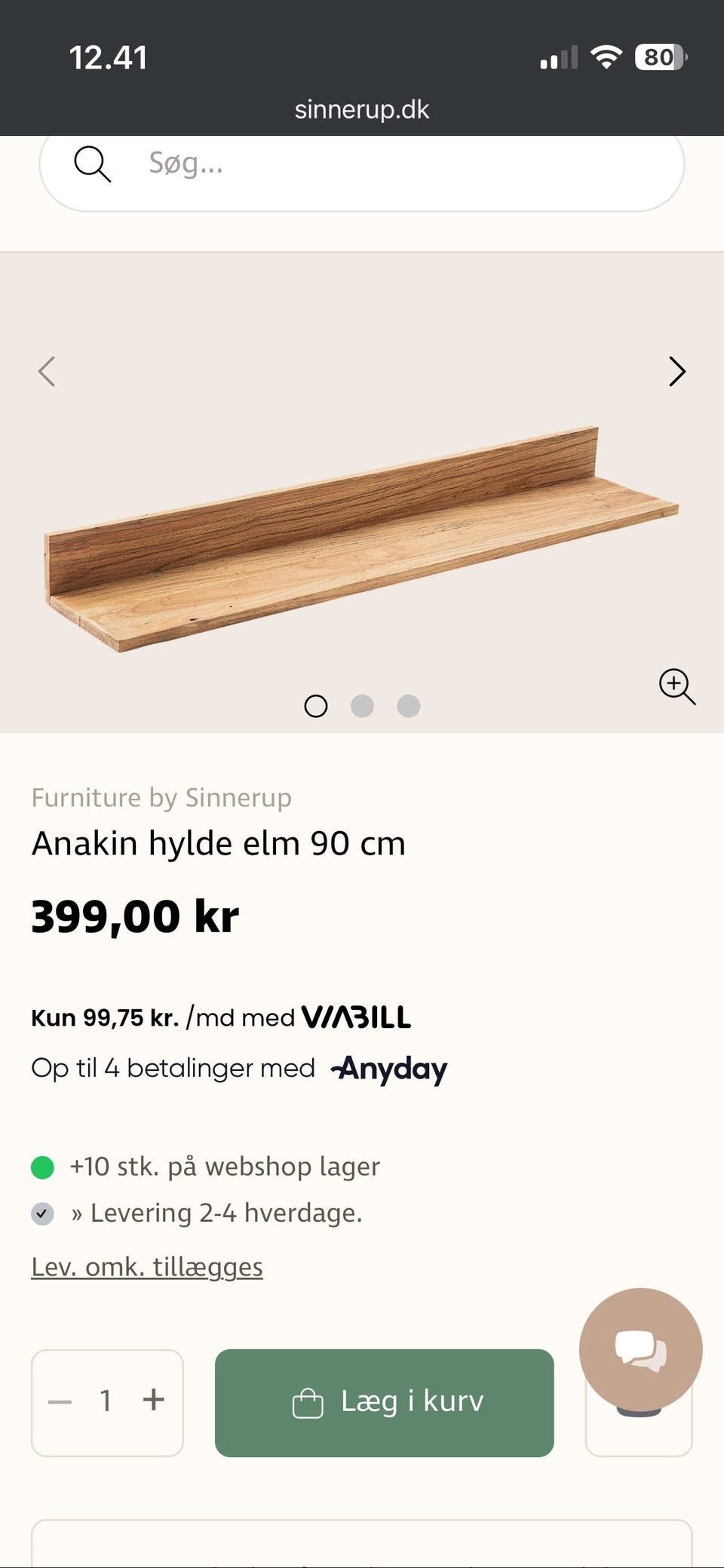
Task: Select the second carousel dot
Action: pos(363,706)
